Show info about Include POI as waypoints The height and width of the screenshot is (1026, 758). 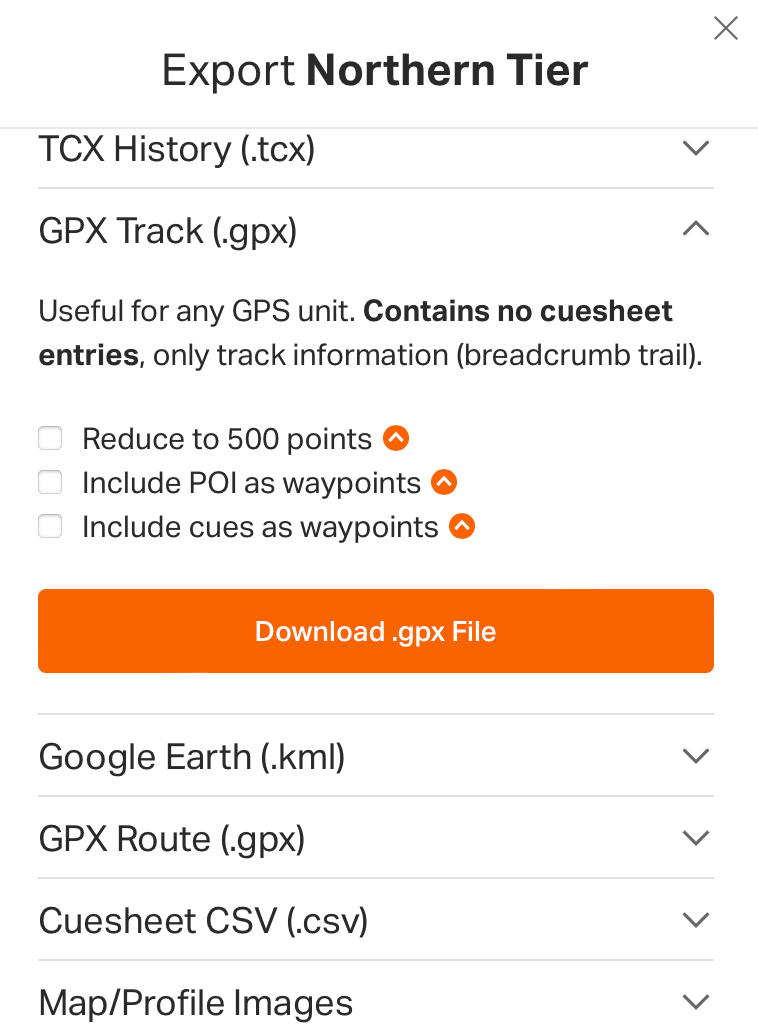tap(444, 483)
